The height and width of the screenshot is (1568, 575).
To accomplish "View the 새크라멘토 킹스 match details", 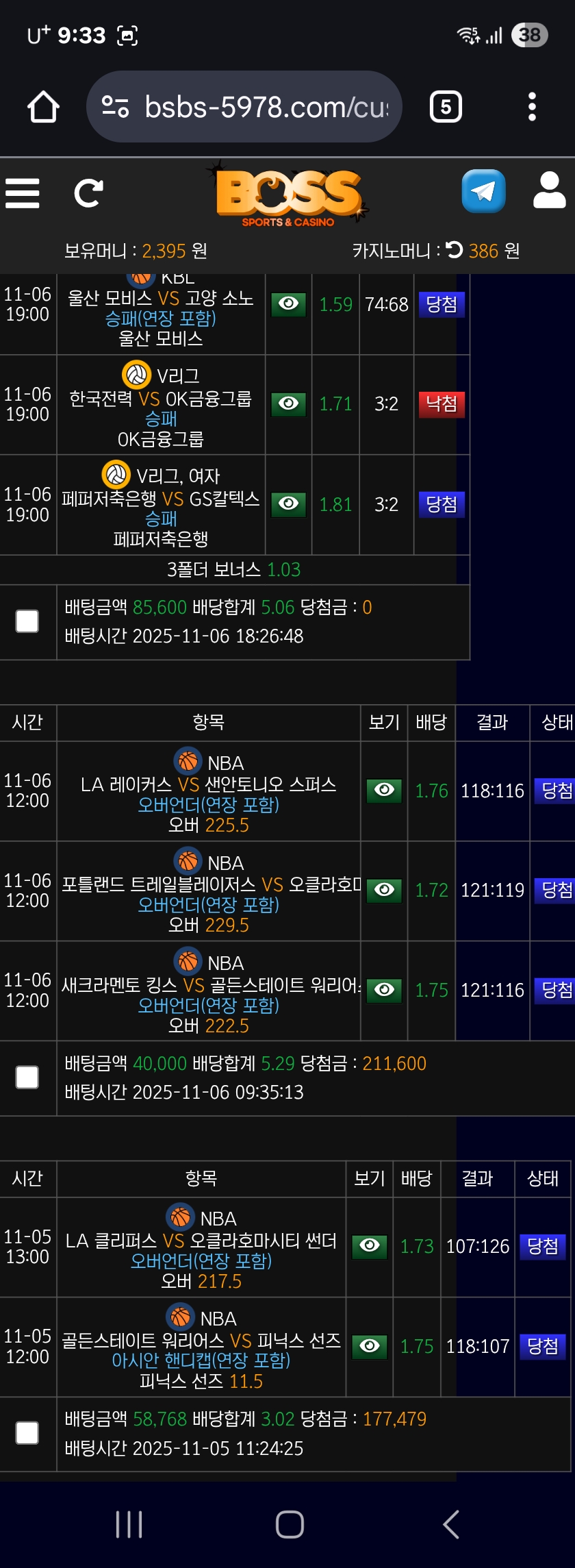I will tap(384, 990).
